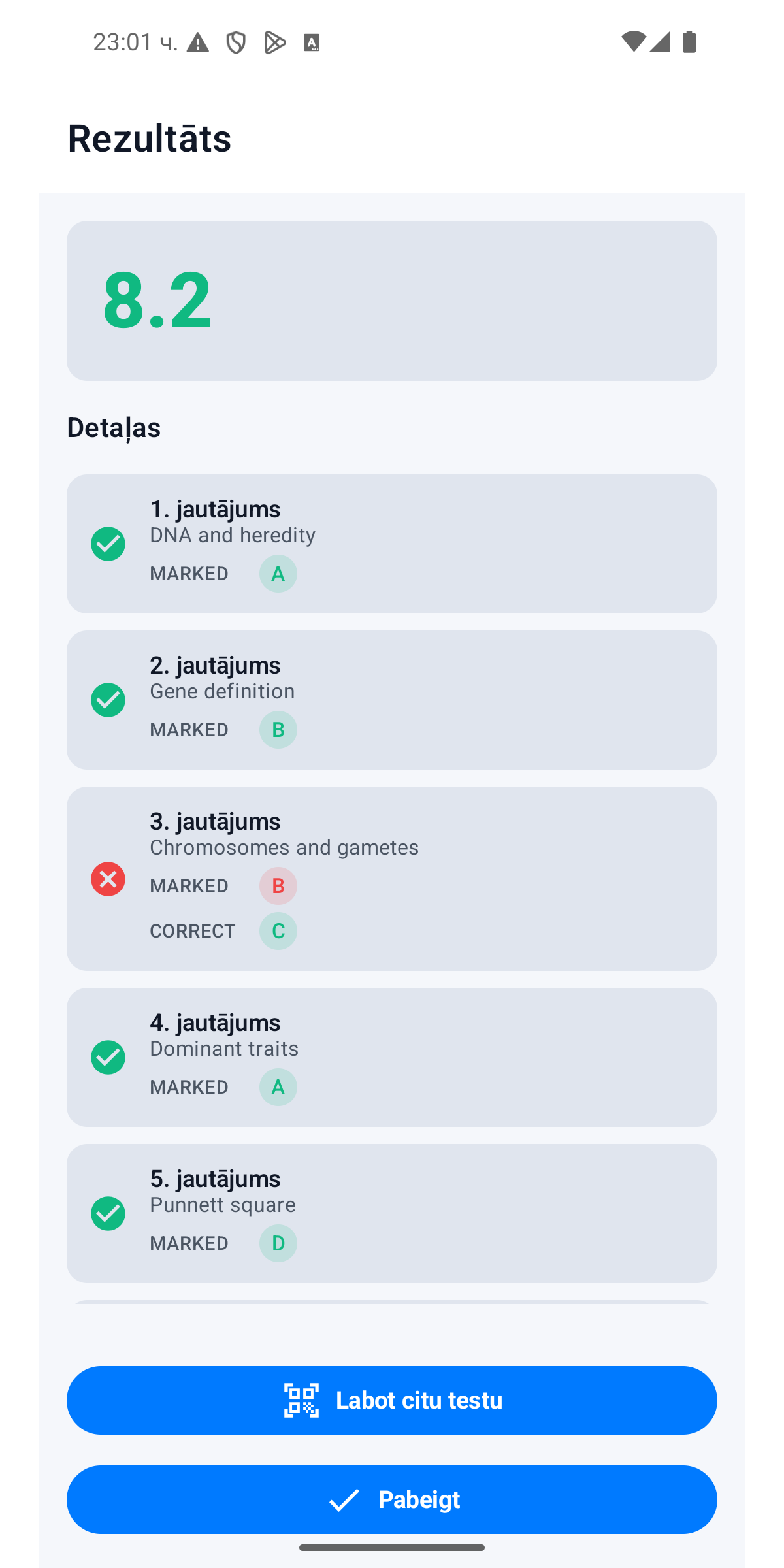Finish with the Pabeigt button
This screenshot has width=784, height=1568.
[x=392, y=1499]
